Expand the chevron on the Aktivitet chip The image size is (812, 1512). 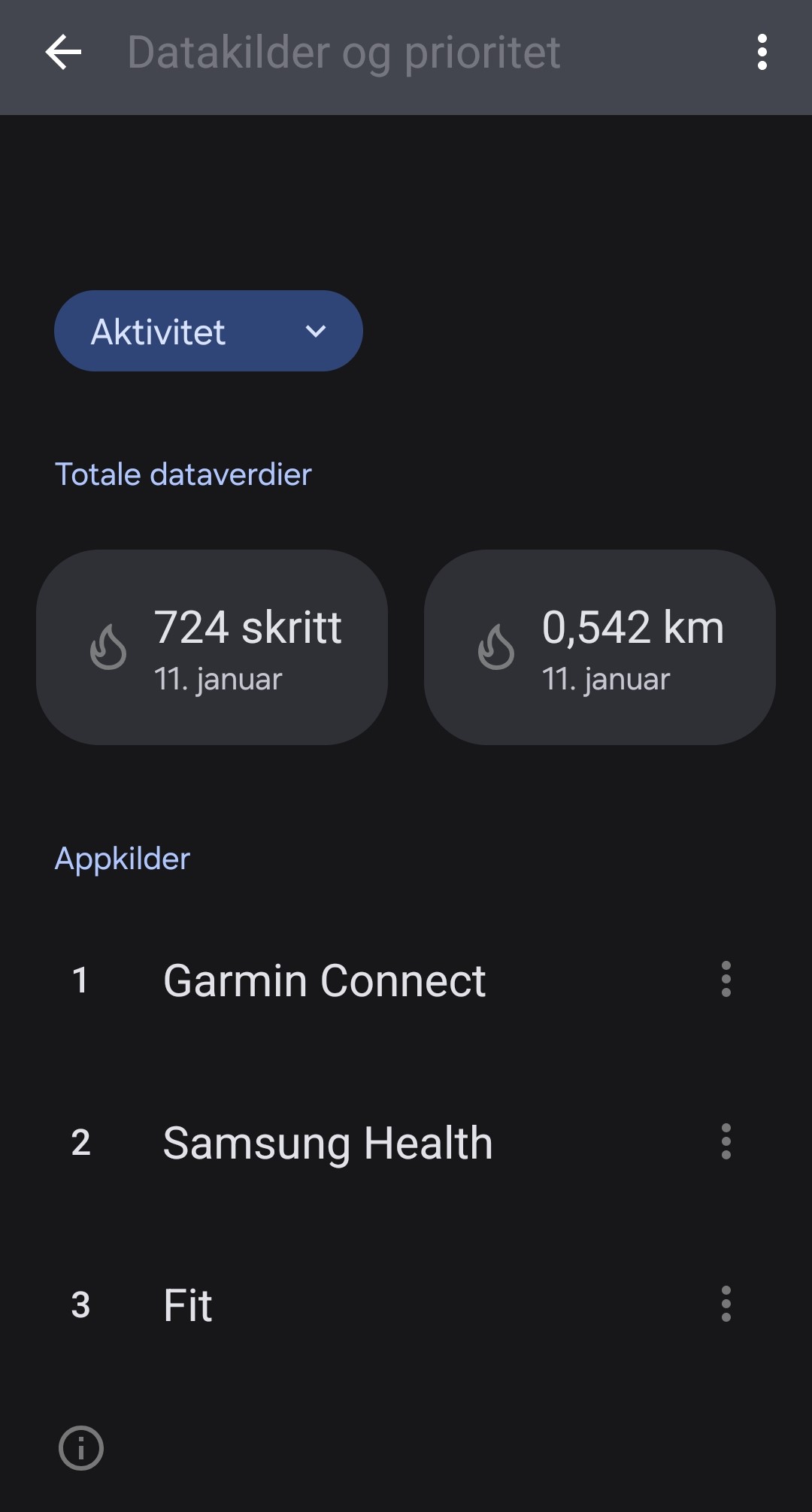click(x=315, y=331)
